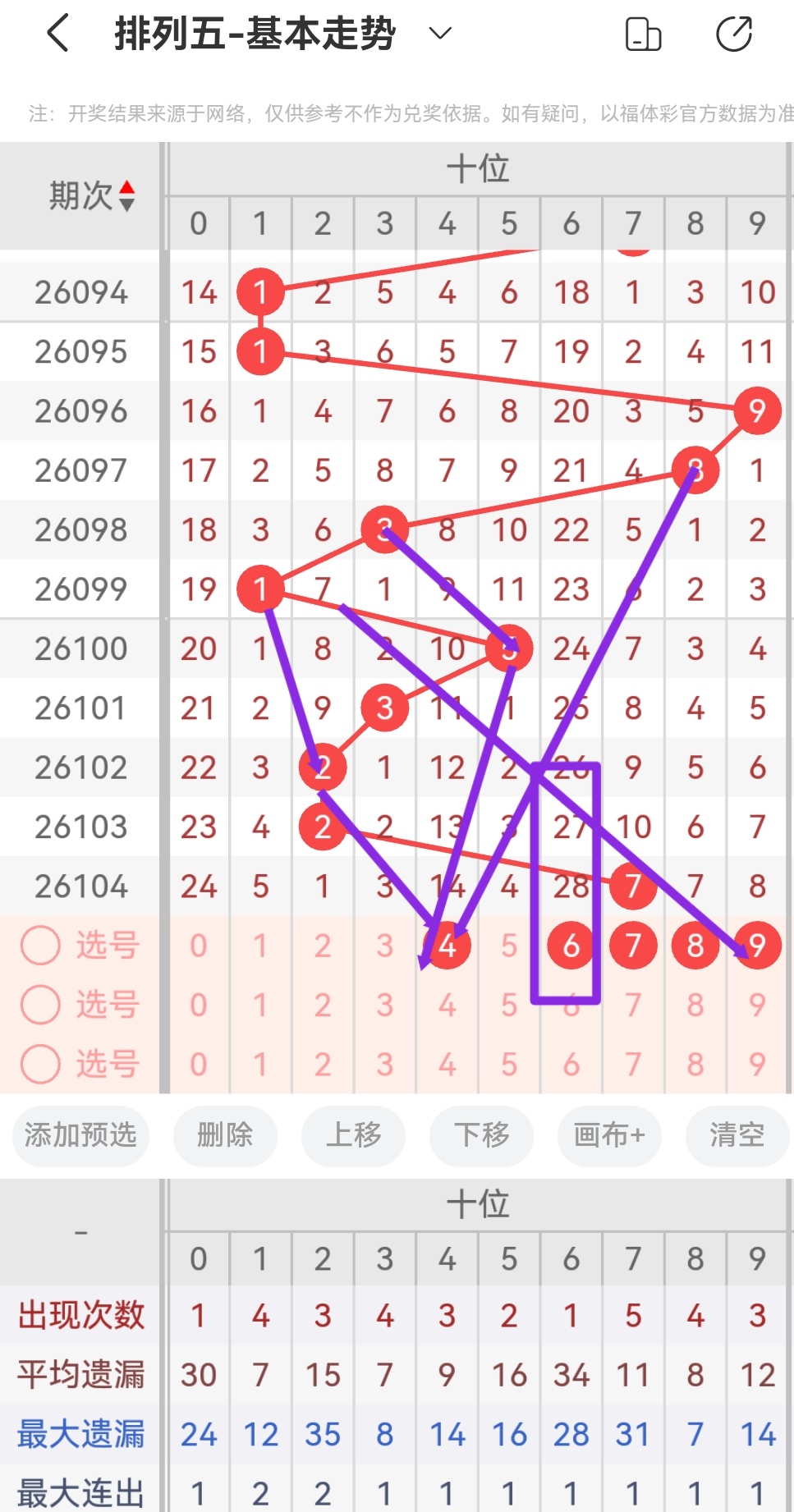The height and width of the screenshot is (1512, 794).
Task: Tap the period label 26100
Action: coord(80,648)
